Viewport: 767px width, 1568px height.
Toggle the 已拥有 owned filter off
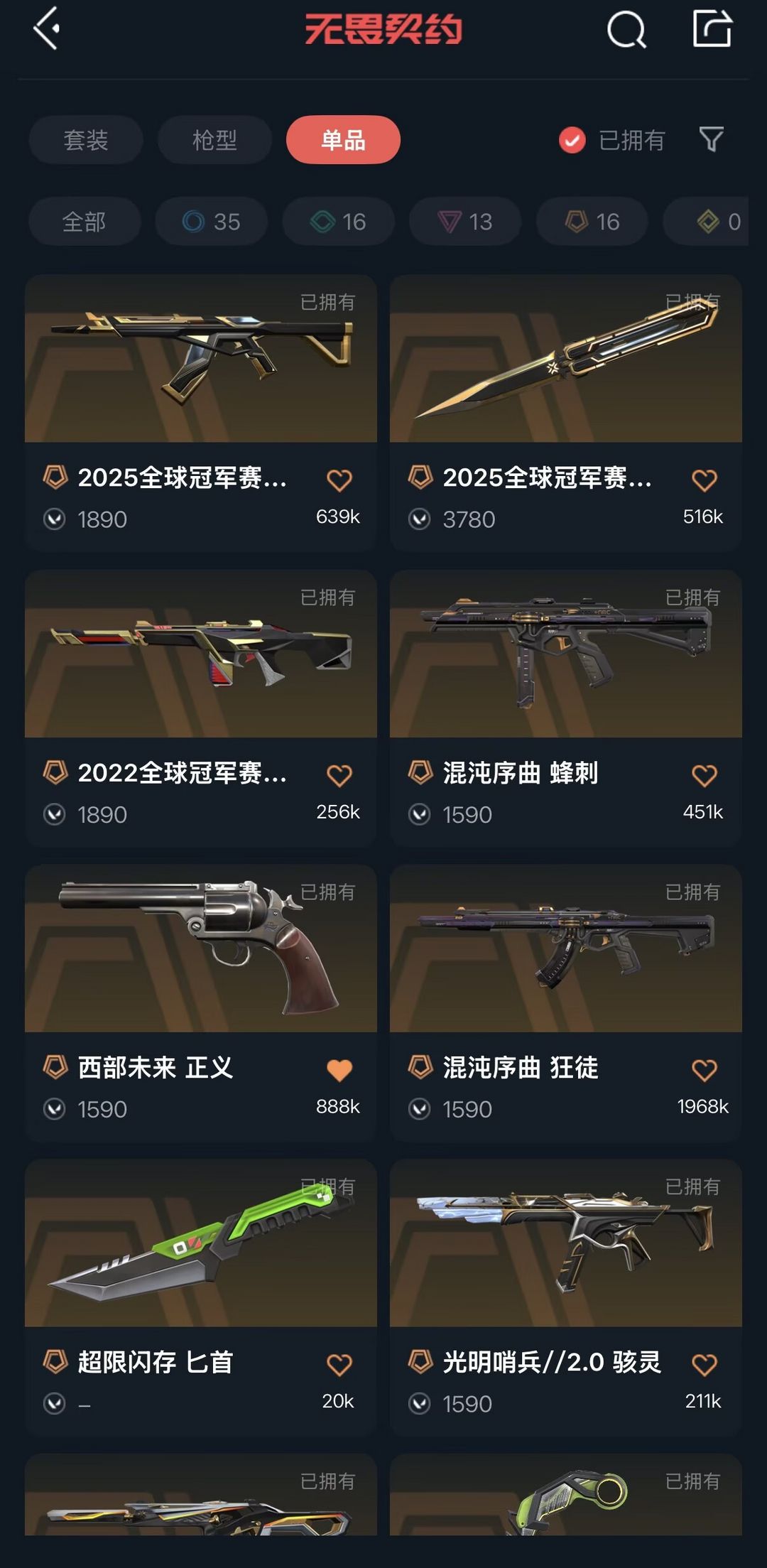(x=612, y=140)
